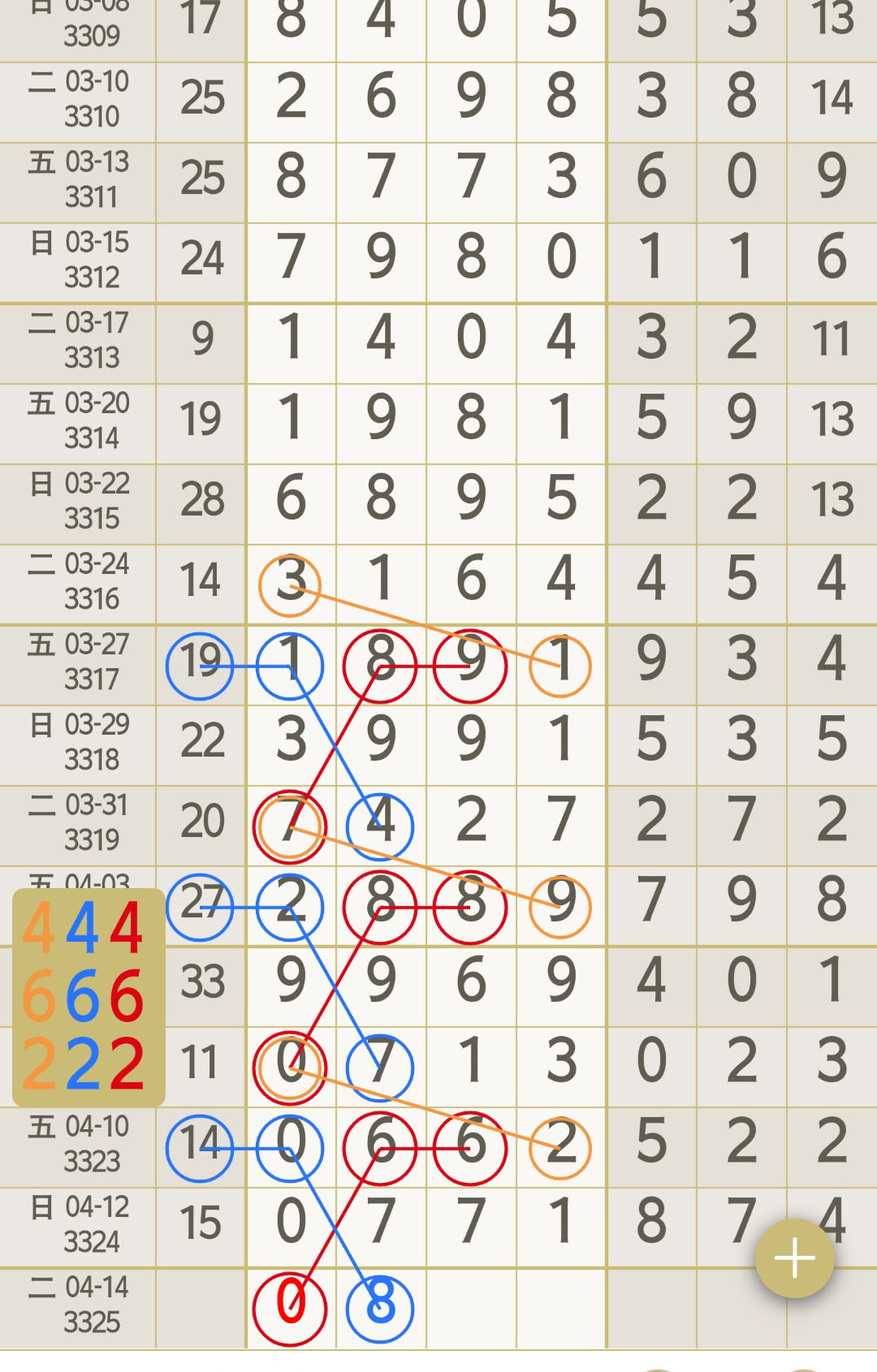Tap the gold plus floating button
The height and width of the screenshot is (1372, 877).
[x=794, y=1258]
